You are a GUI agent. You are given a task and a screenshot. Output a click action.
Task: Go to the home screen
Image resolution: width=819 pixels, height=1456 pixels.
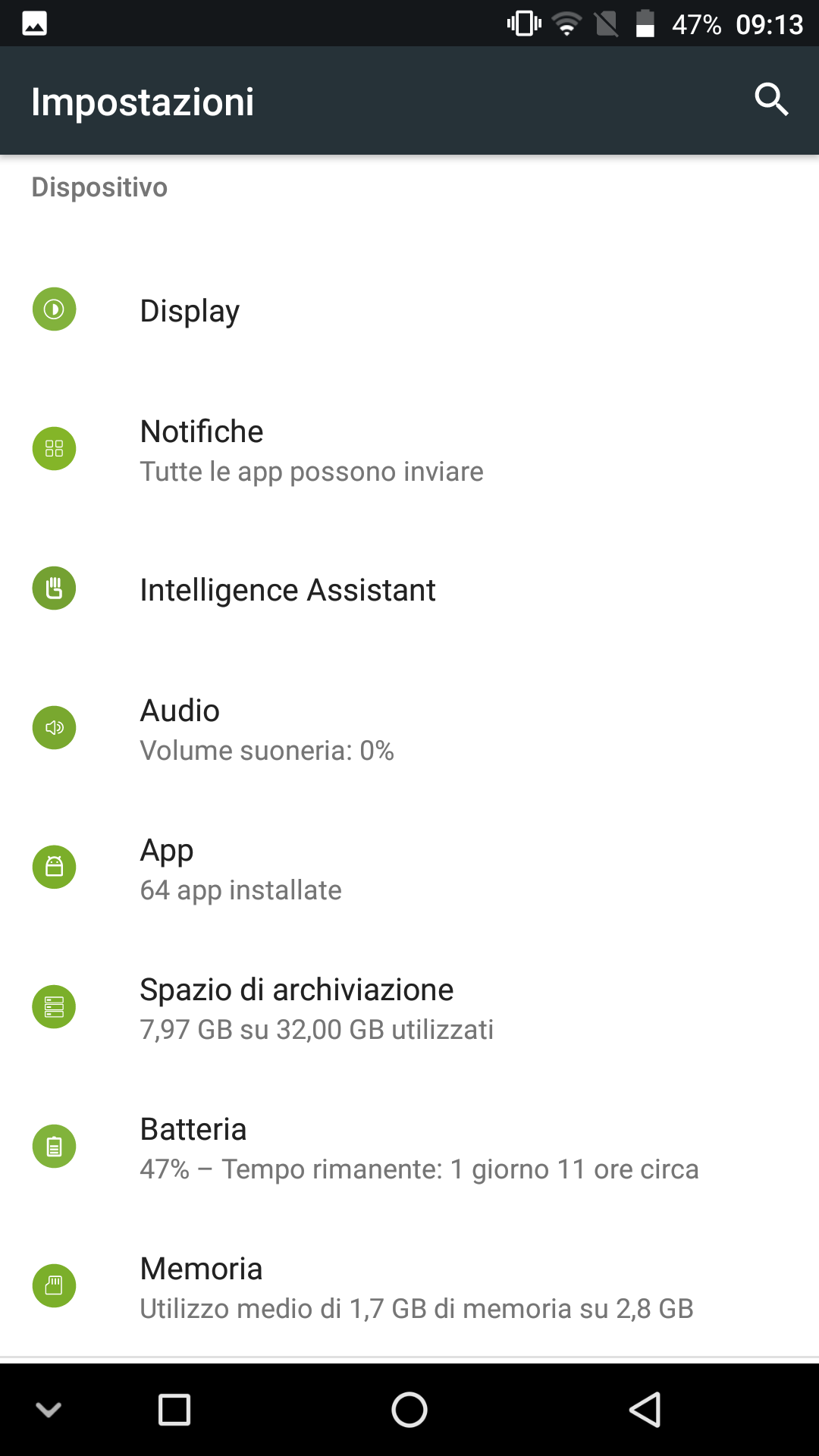409,1410
